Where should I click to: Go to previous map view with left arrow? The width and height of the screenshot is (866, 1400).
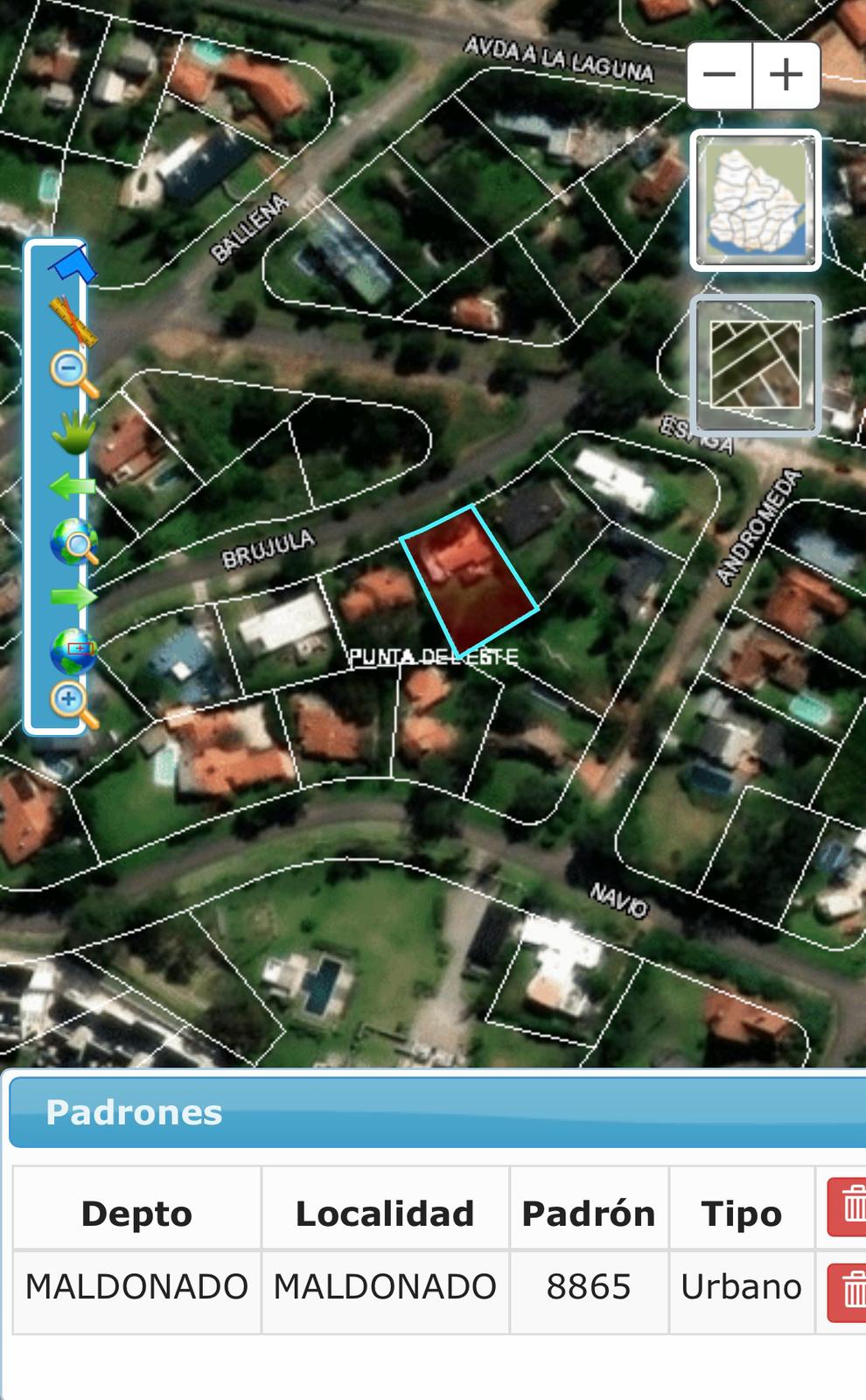[x=73, y=486]
